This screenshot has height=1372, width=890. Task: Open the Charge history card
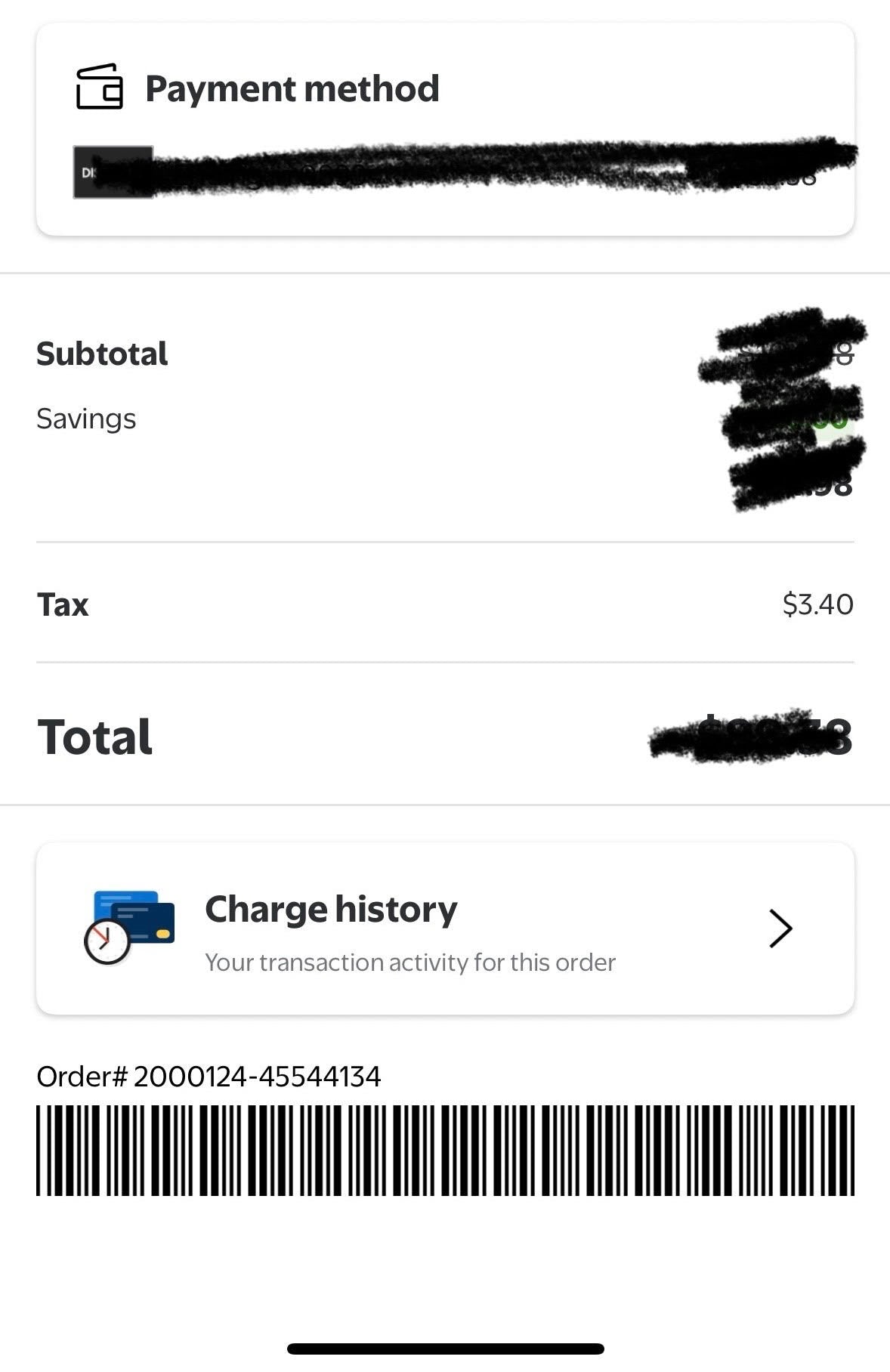pos(445,929)
